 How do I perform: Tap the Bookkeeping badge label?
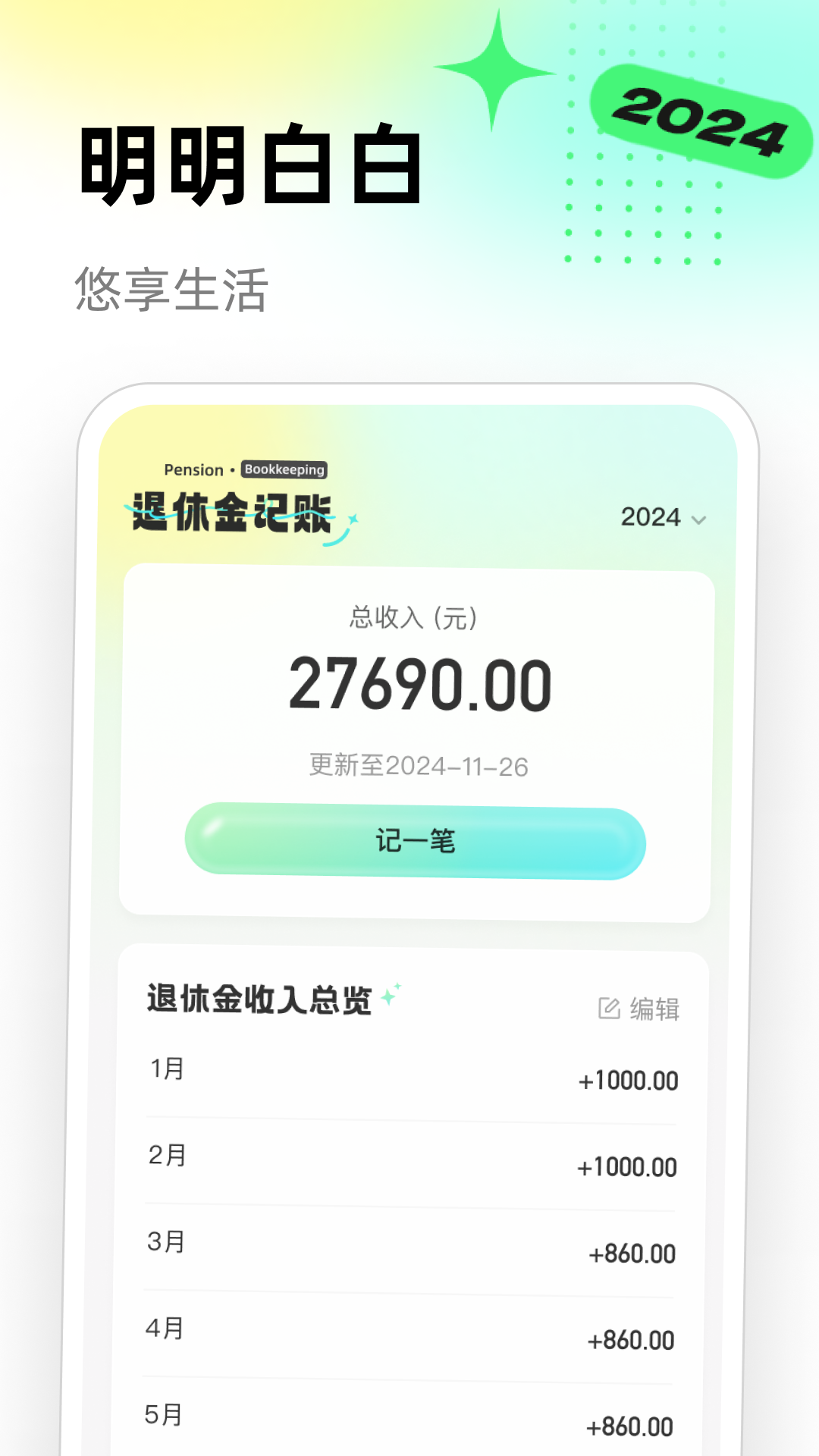[x=284, y=470]
